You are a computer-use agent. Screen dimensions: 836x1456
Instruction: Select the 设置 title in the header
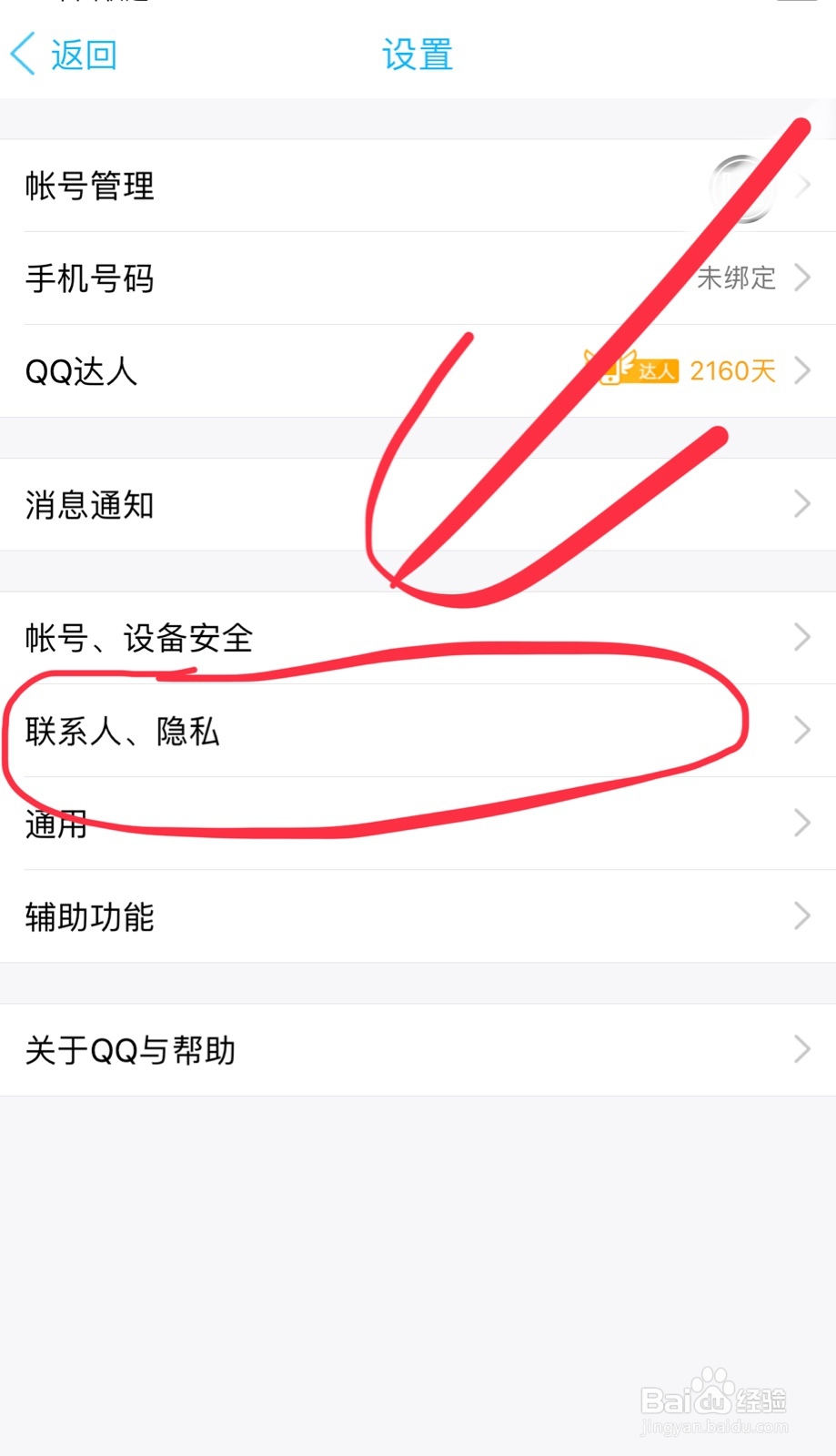416,55
